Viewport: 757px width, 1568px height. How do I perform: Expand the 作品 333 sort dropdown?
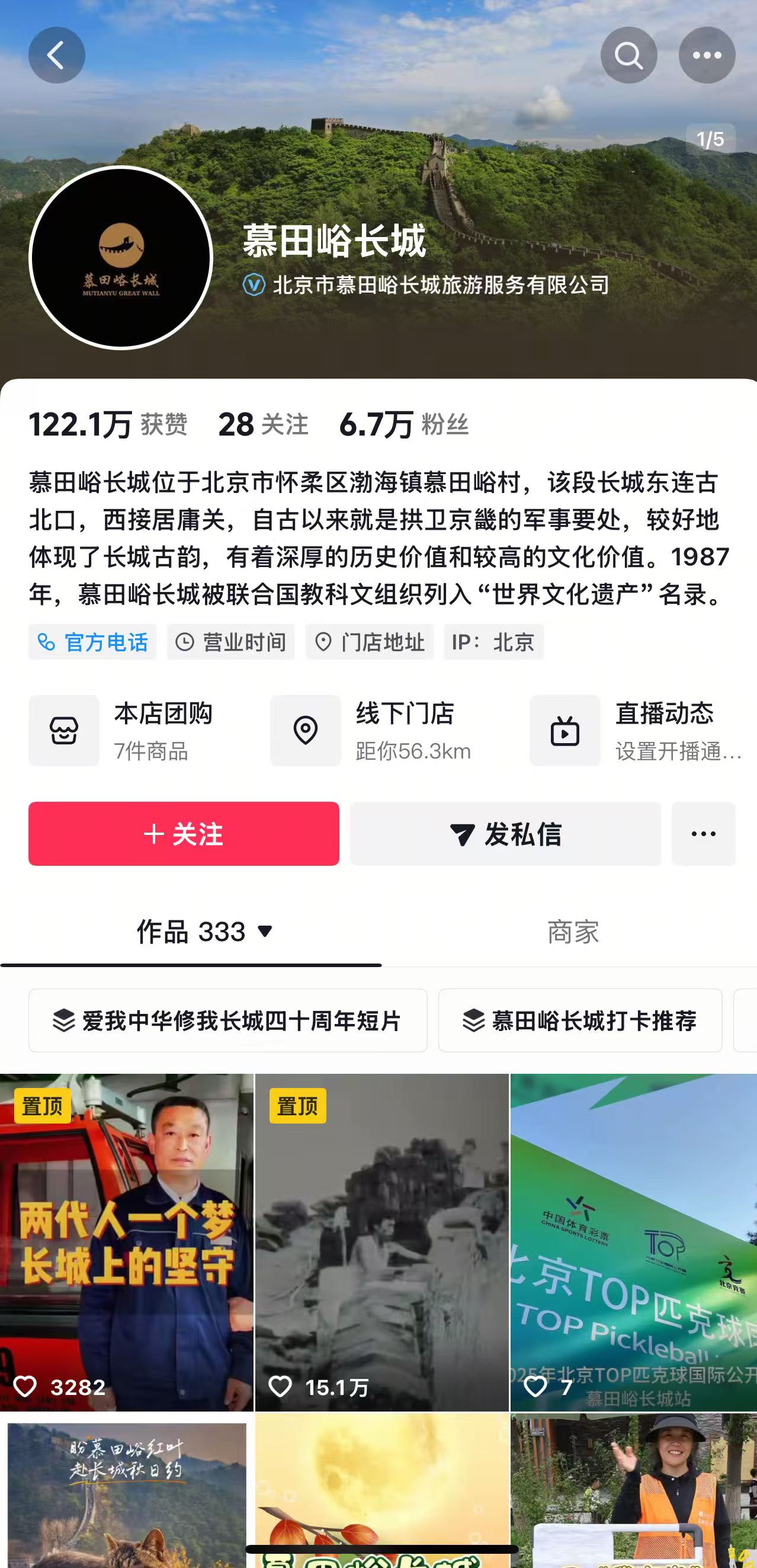coord(265,932)
